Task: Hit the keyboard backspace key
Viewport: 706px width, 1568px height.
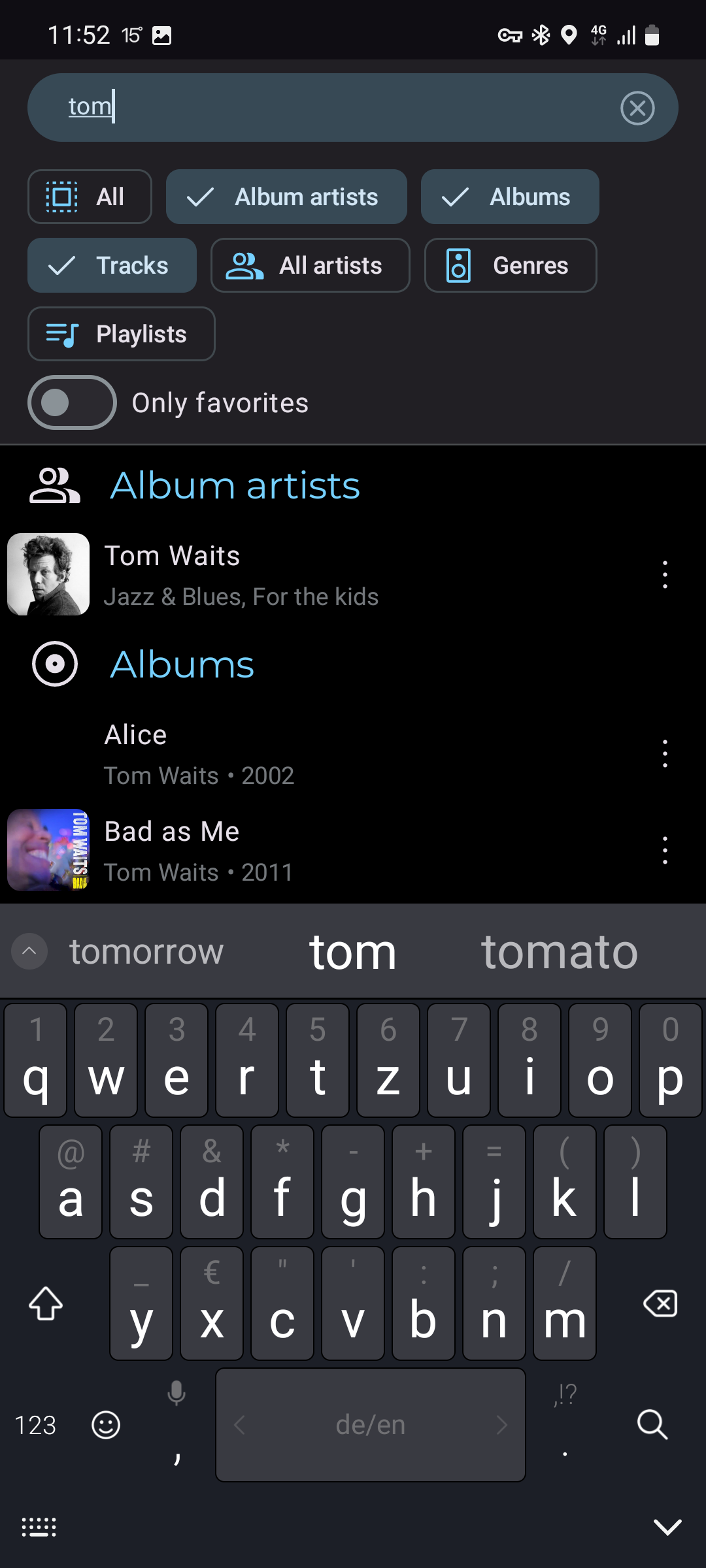Action: (660, 1304)
